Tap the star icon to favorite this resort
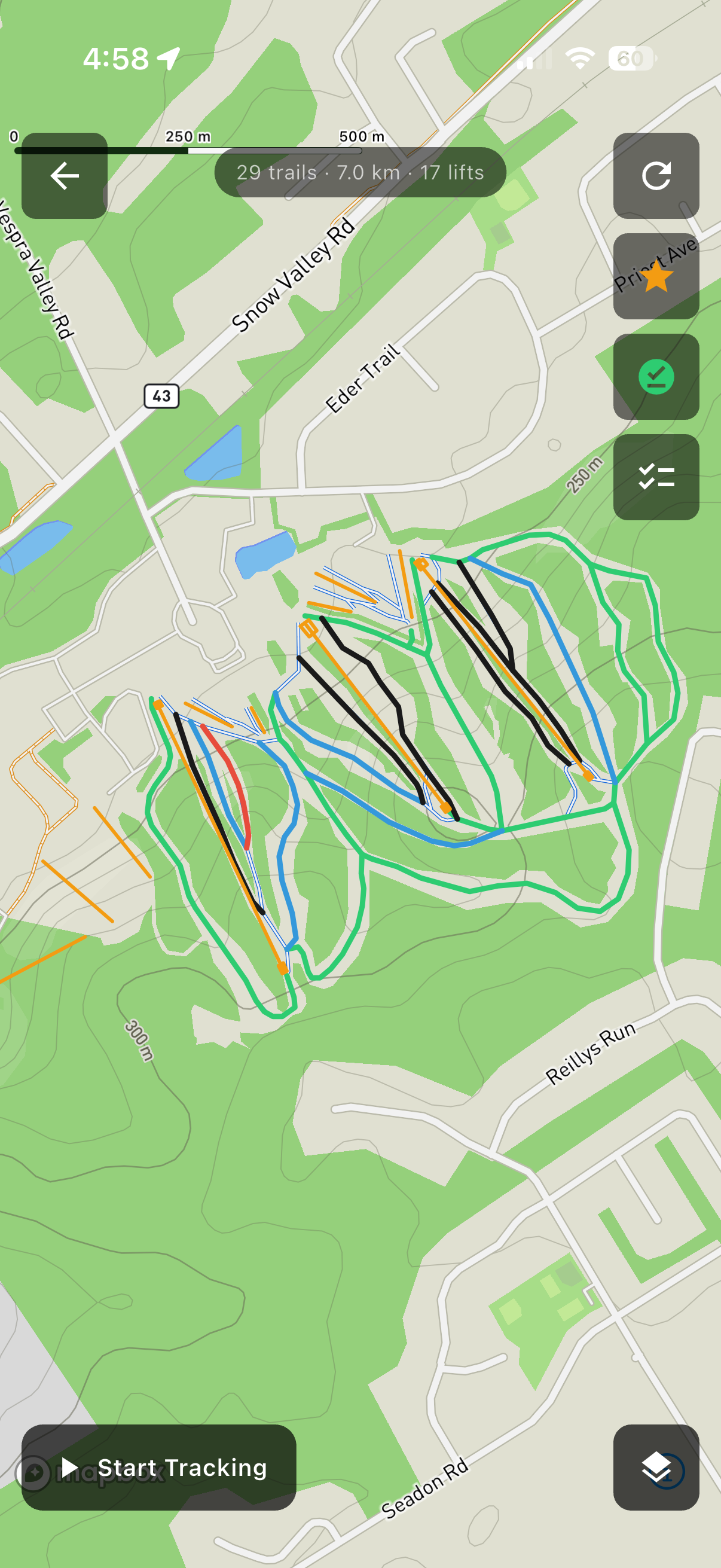 pyautogui.click(x=656, y=277)
